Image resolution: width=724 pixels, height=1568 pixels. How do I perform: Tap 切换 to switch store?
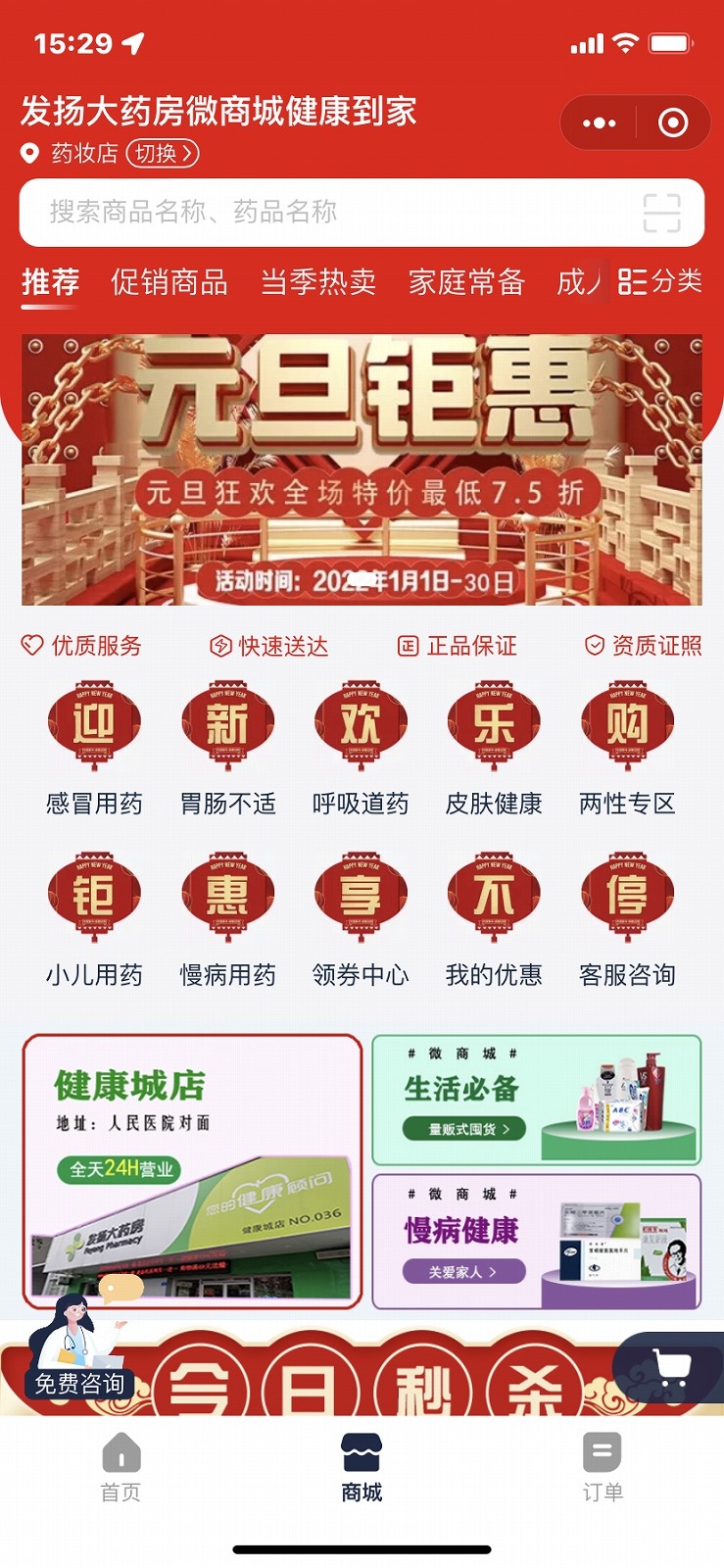pyautogui.click(x=163, y=154)
